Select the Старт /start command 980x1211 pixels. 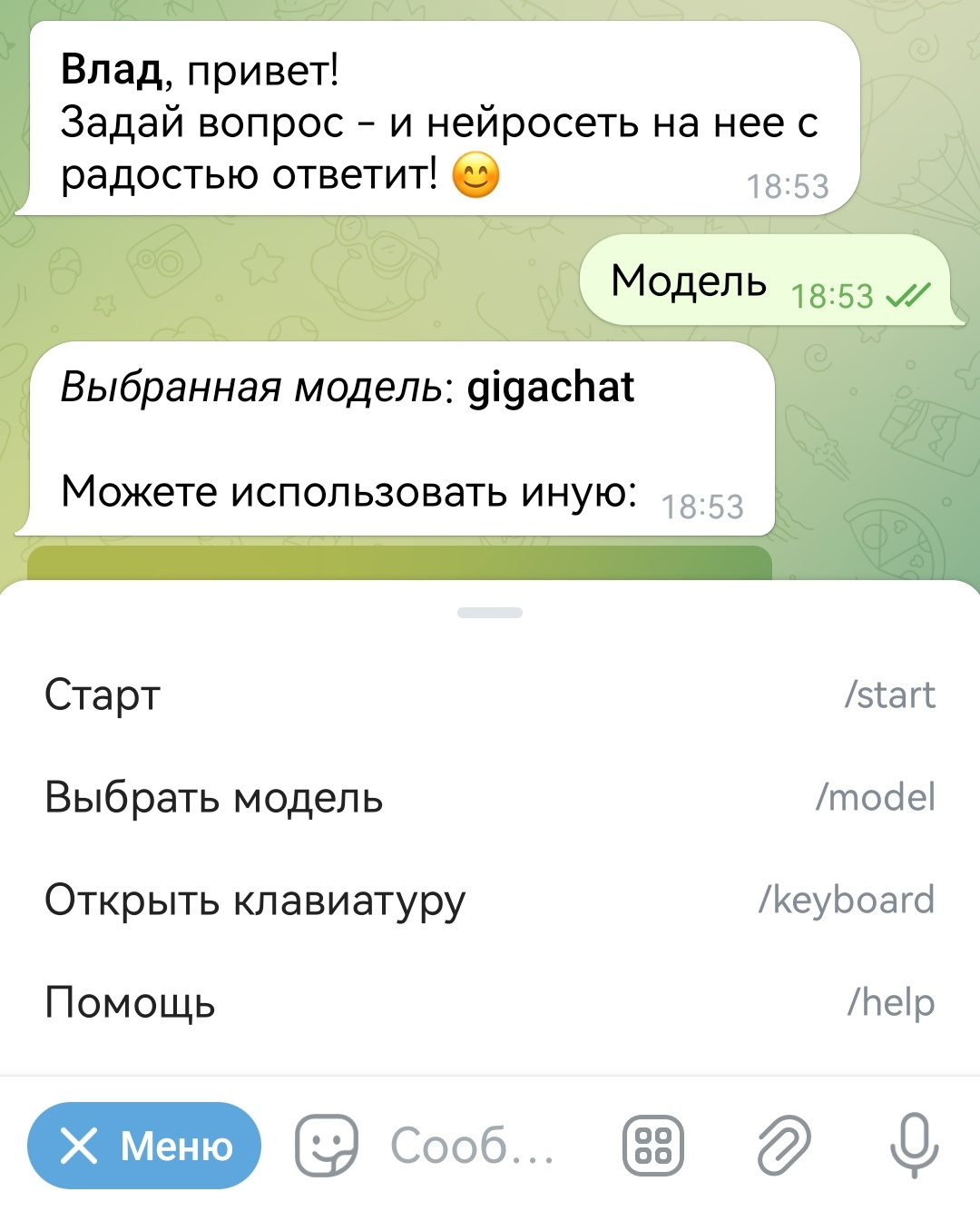(490, 695)
